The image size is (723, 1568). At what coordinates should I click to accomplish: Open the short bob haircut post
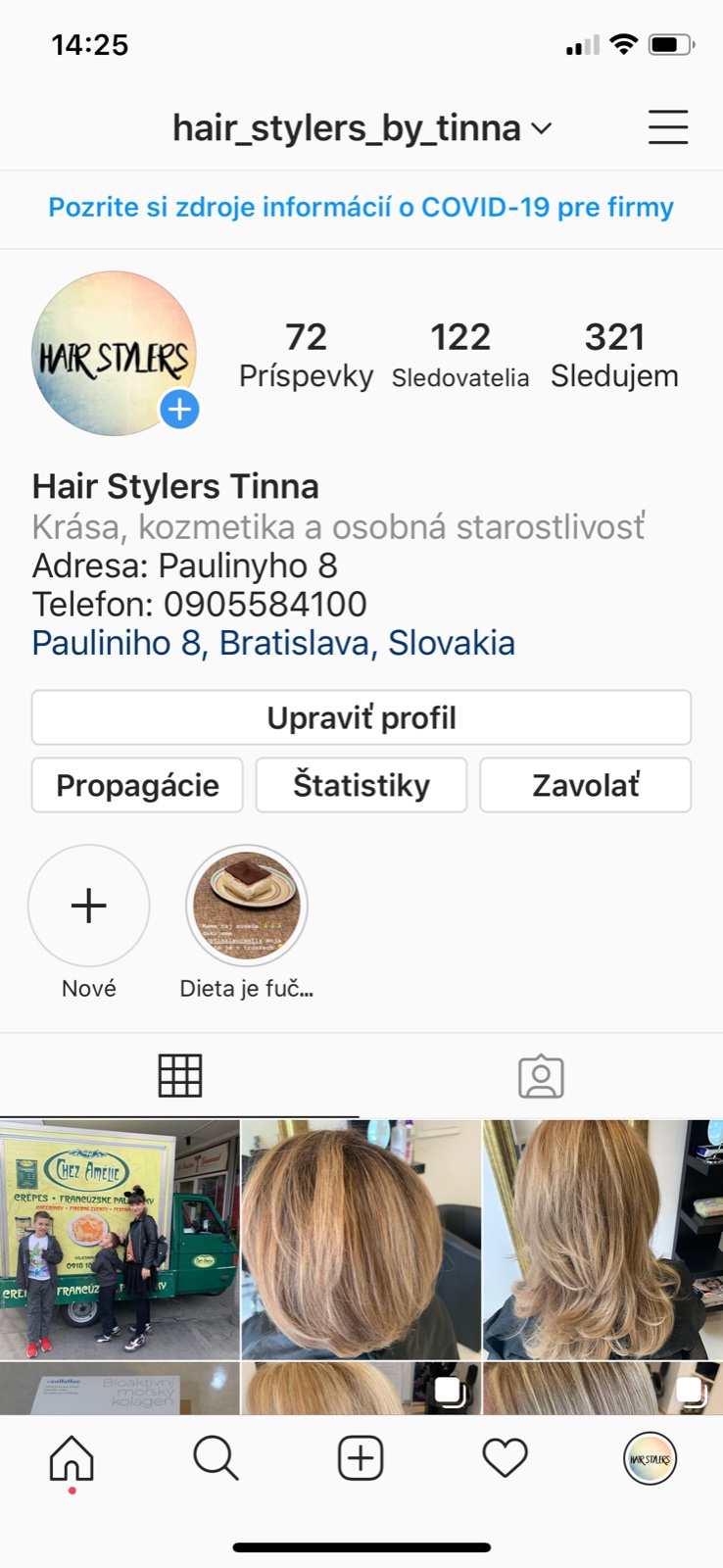pyautogui.click(x=361, y=1239)
